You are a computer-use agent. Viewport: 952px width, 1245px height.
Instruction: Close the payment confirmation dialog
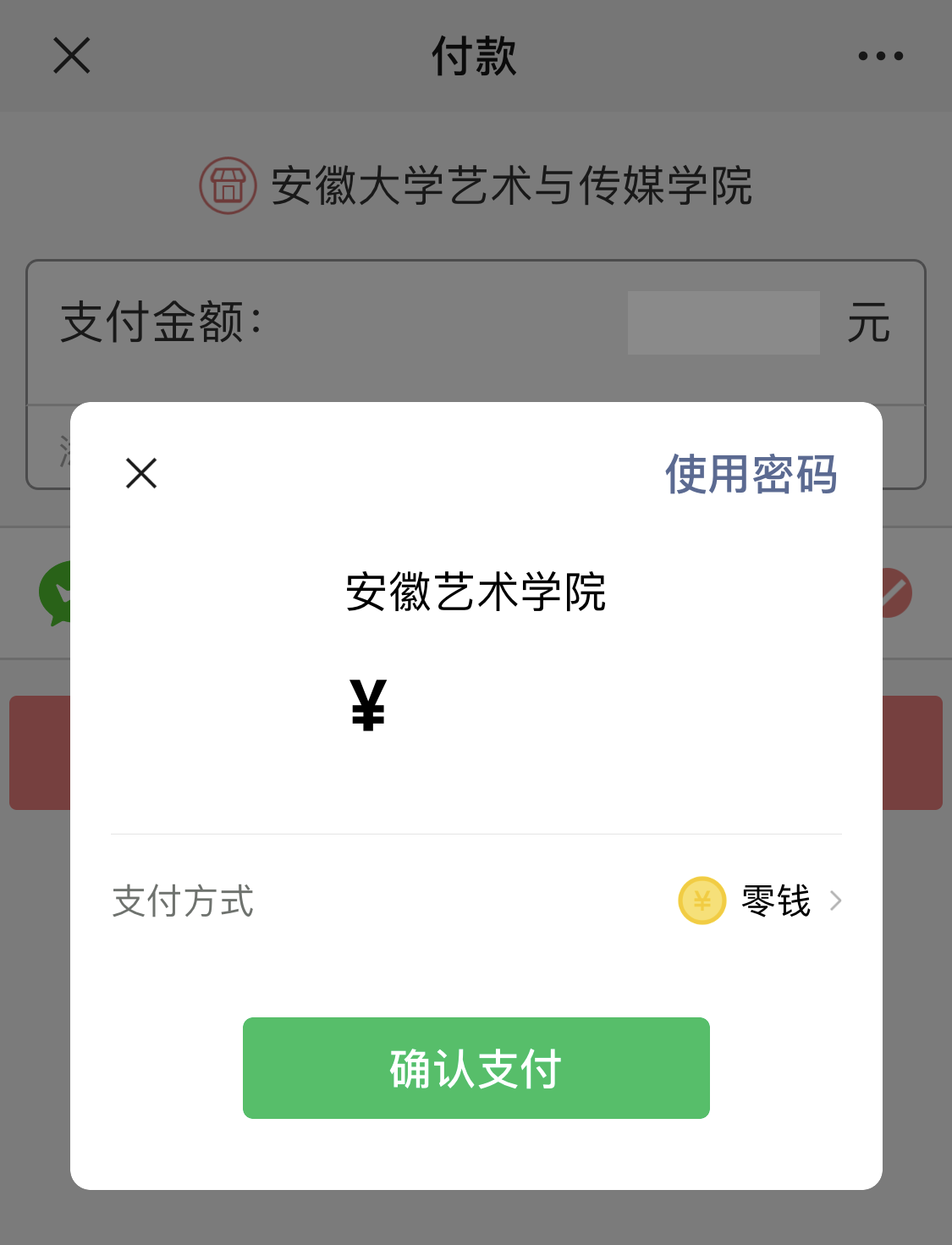141,473
